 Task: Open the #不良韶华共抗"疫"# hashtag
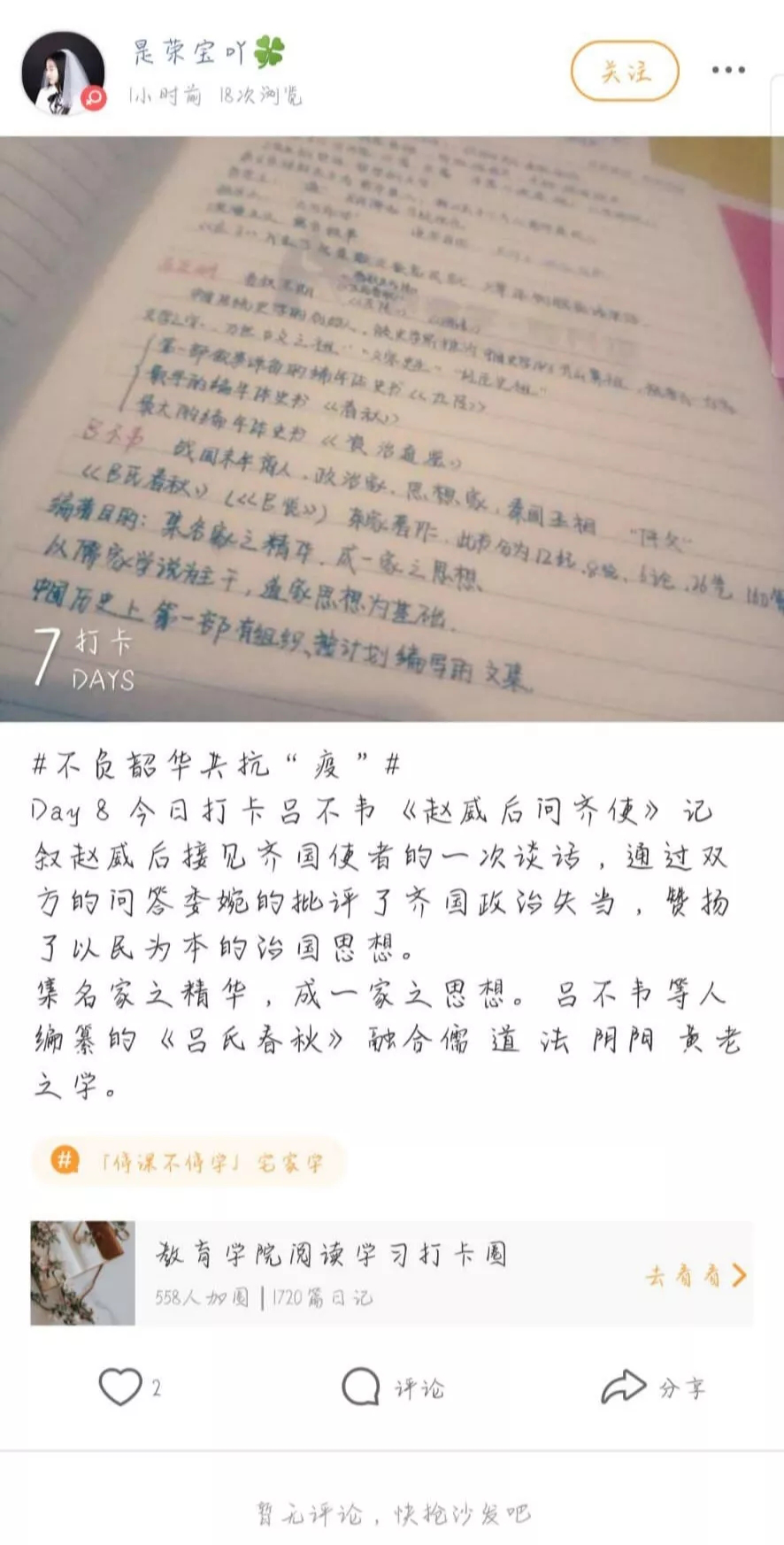pyautogui.click(x=217, y=764)
